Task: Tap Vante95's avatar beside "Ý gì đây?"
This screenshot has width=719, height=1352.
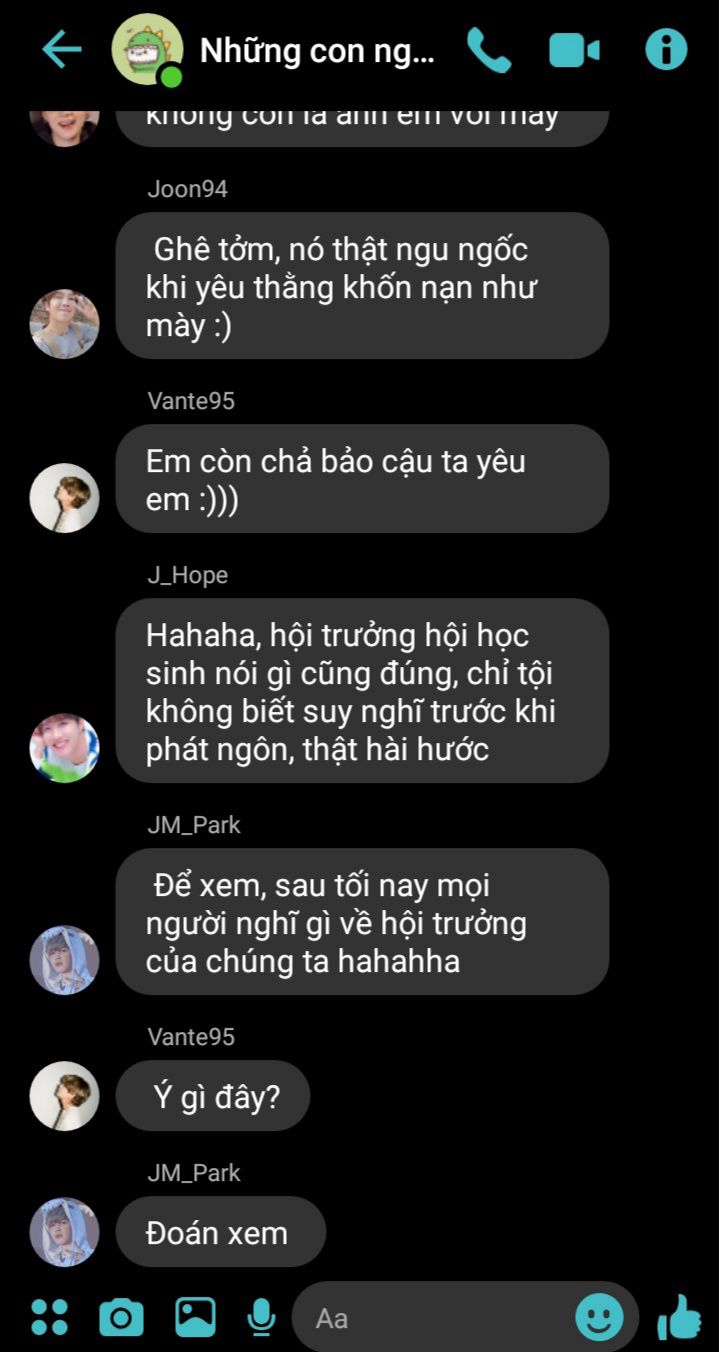Action: (65, 1096)
